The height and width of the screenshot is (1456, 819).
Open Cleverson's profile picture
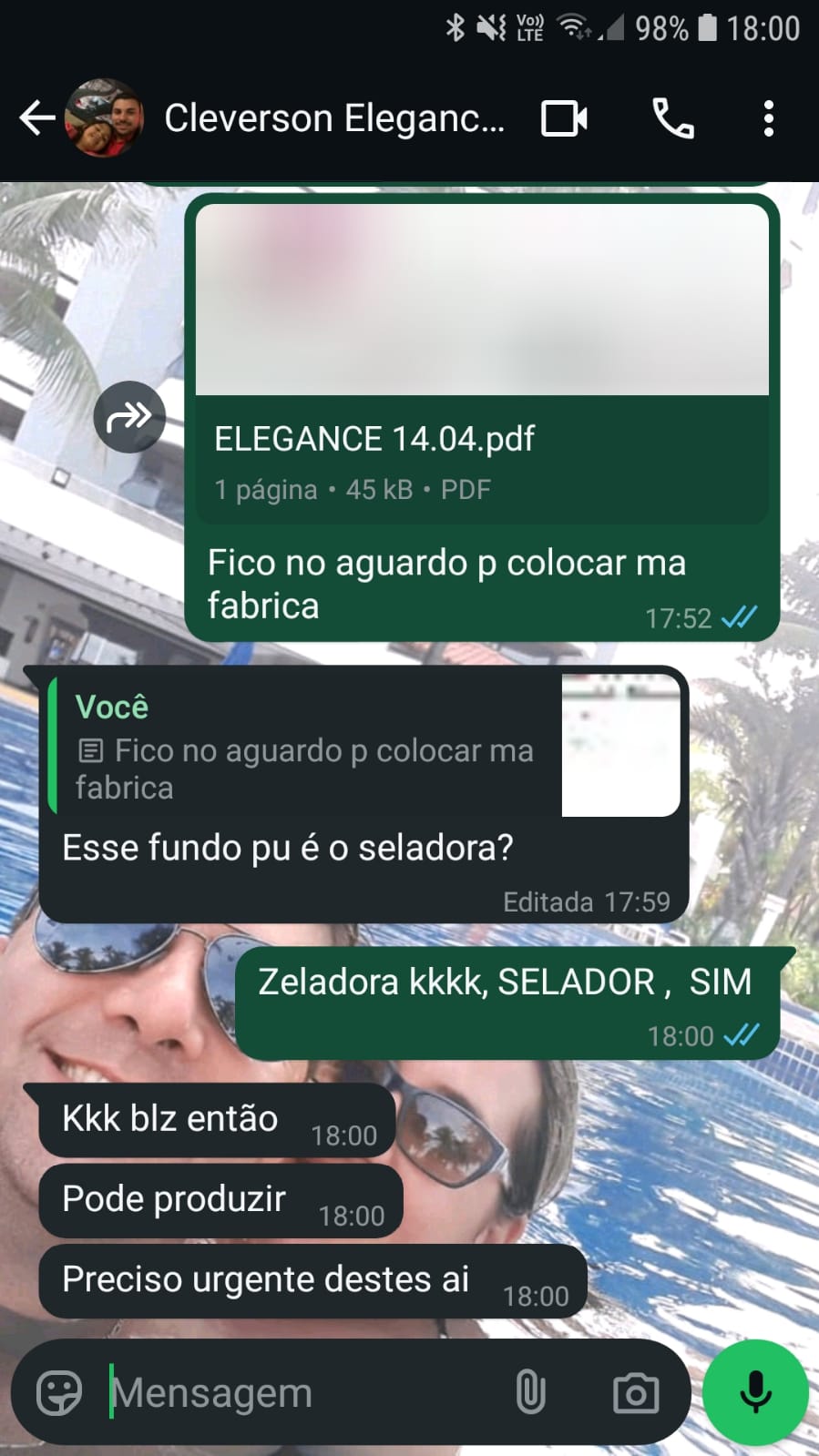click(104, 118)
